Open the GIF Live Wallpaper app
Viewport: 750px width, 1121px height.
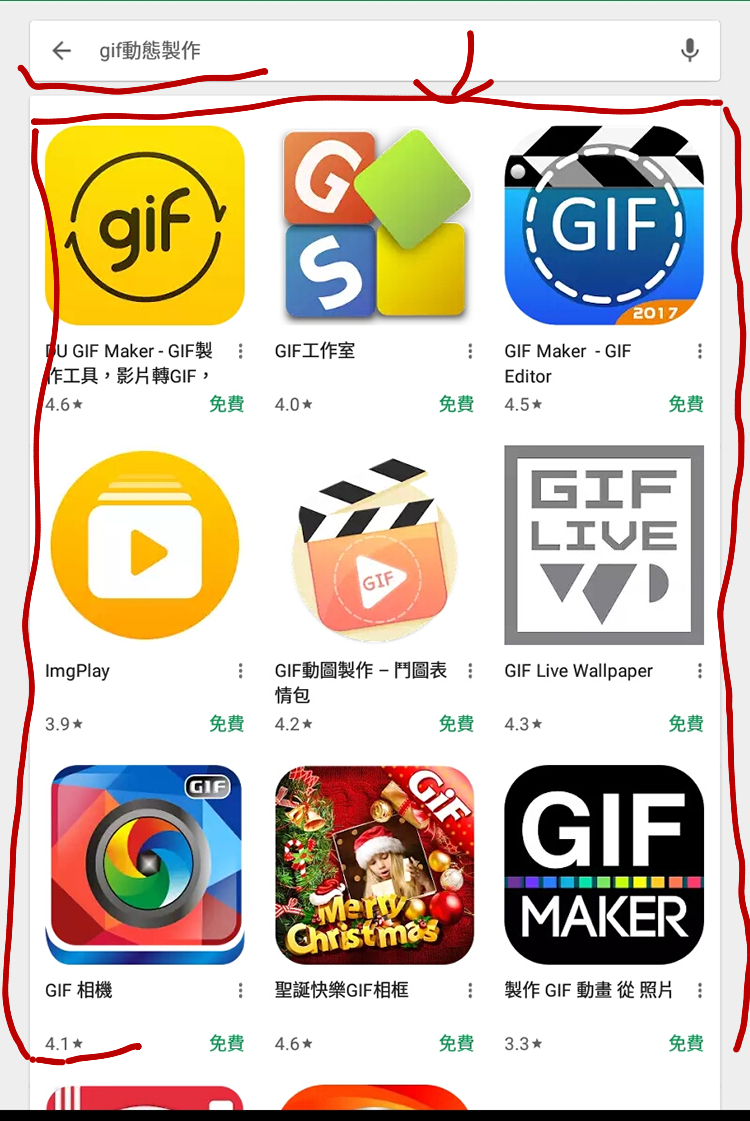pyautogui.click(x=604, y=545)
